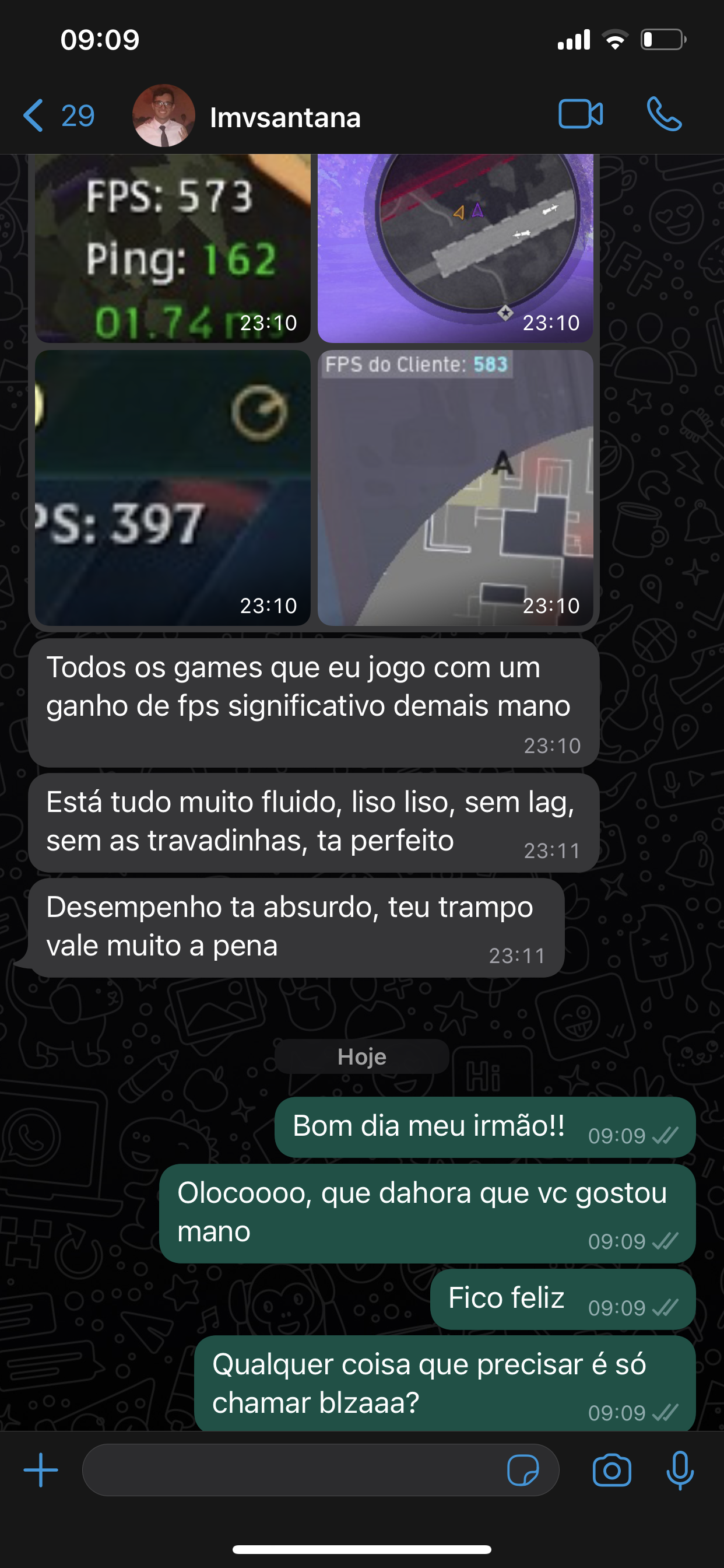Open the FPS 573 Ping 162 image

coord(173,249)
